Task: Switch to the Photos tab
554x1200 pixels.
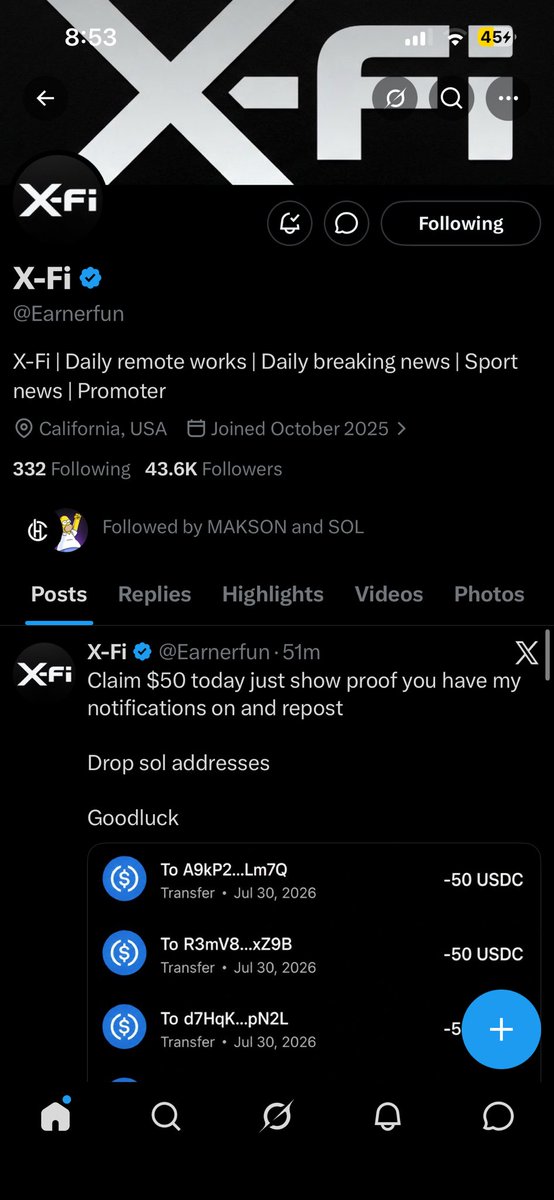Action: [x=489, y=594]
